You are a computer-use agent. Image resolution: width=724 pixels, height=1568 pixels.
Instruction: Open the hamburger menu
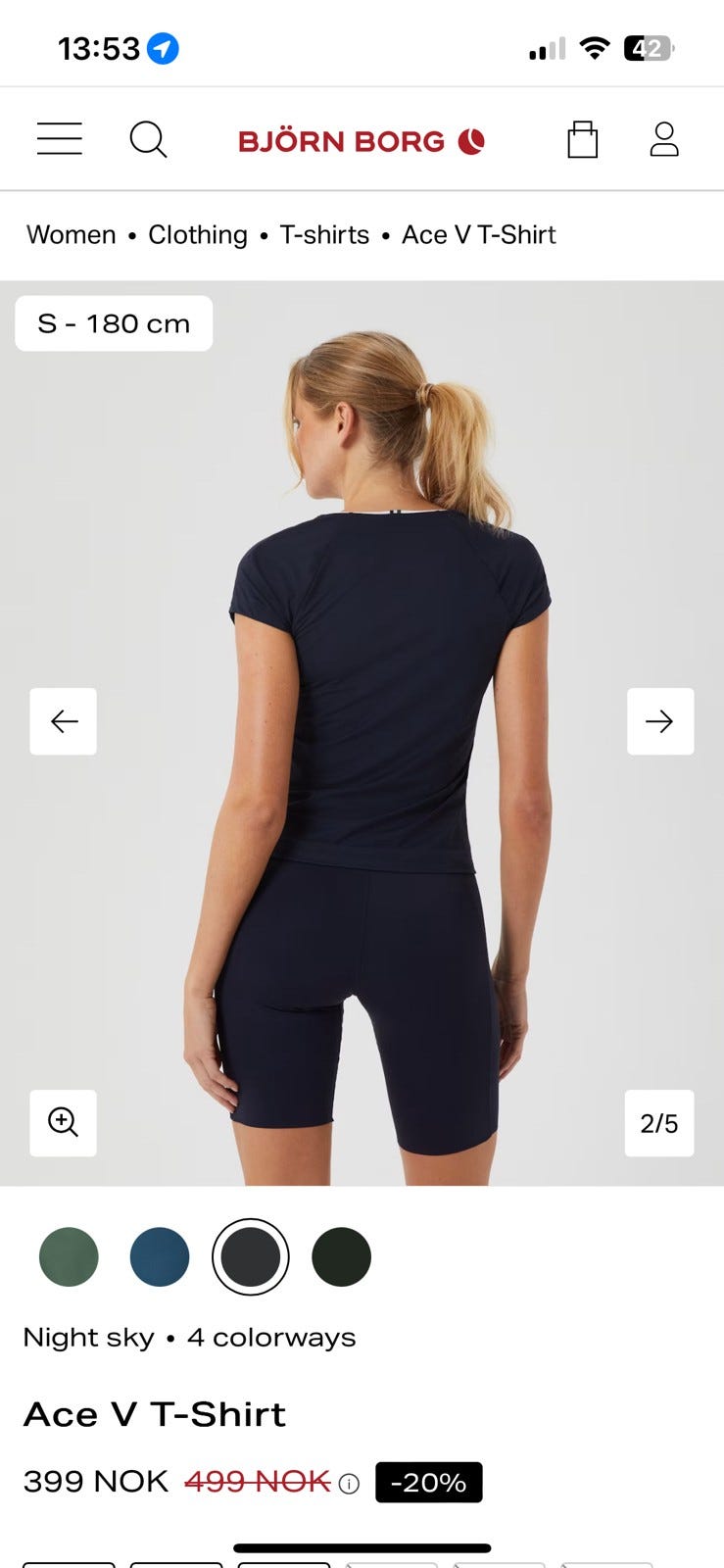pos(60,139)
